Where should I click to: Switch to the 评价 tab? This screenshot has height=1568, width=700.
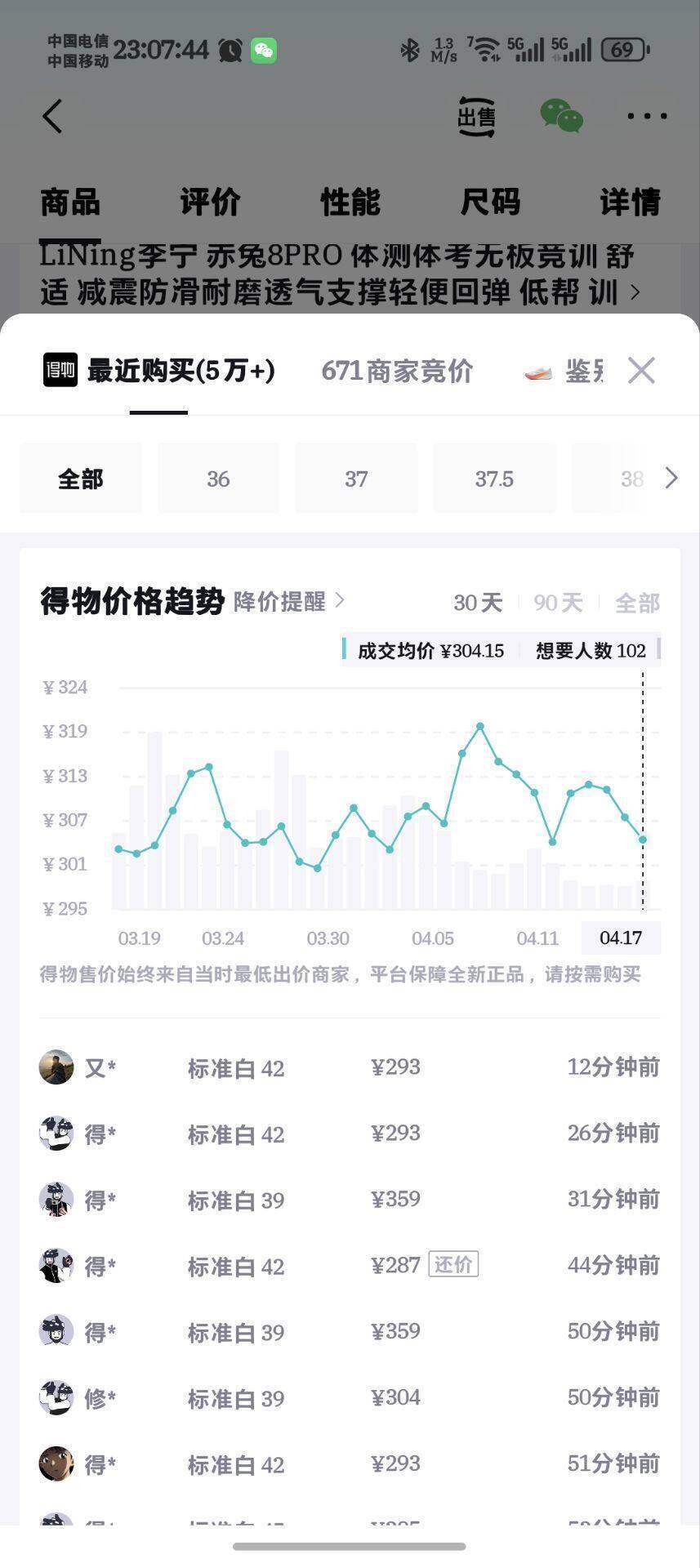pyautogui.click(x=210, y=202)
